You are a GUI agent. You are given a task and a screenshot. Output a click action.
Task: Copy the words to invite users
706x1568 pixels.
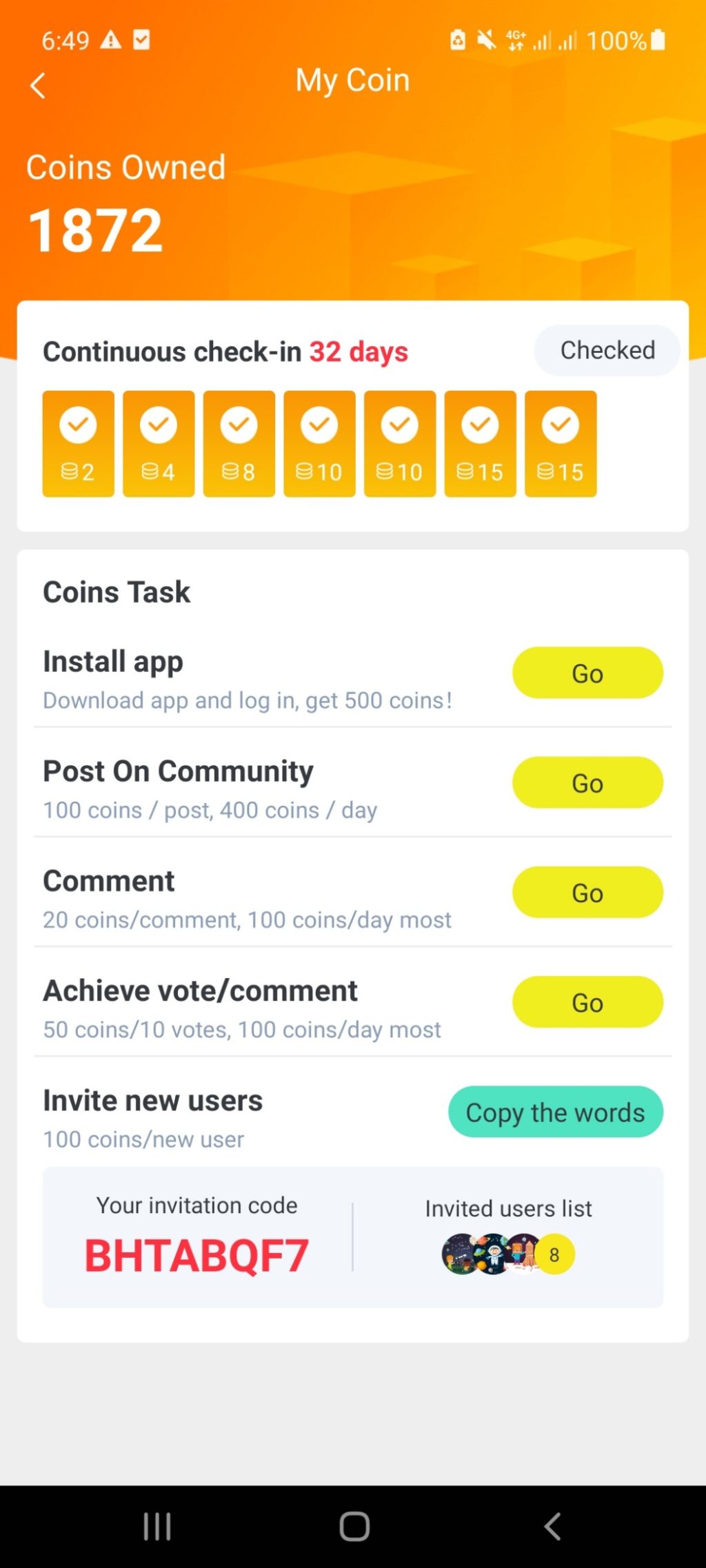tap(555, 1112)
